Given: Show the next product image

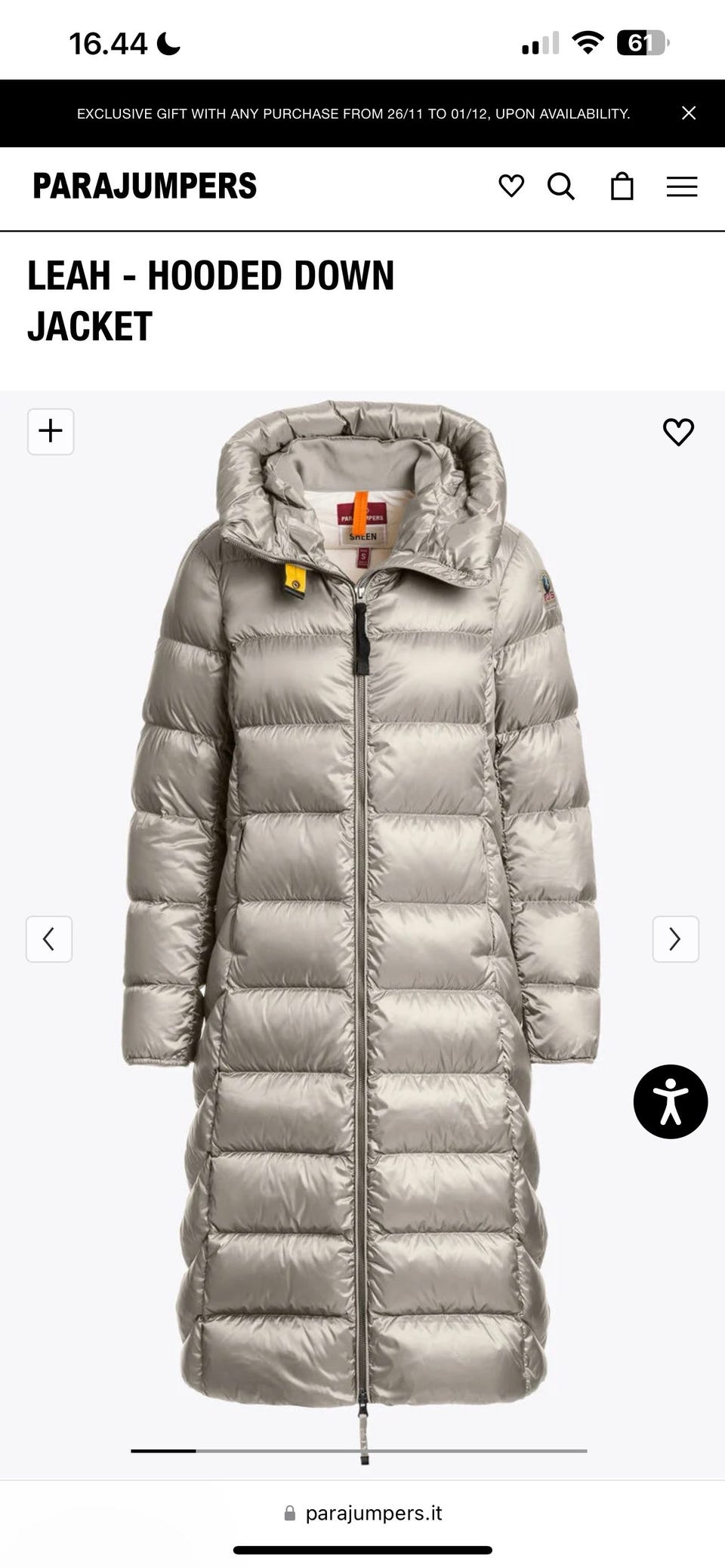Looking at the screenshot, I should point(675,938).
